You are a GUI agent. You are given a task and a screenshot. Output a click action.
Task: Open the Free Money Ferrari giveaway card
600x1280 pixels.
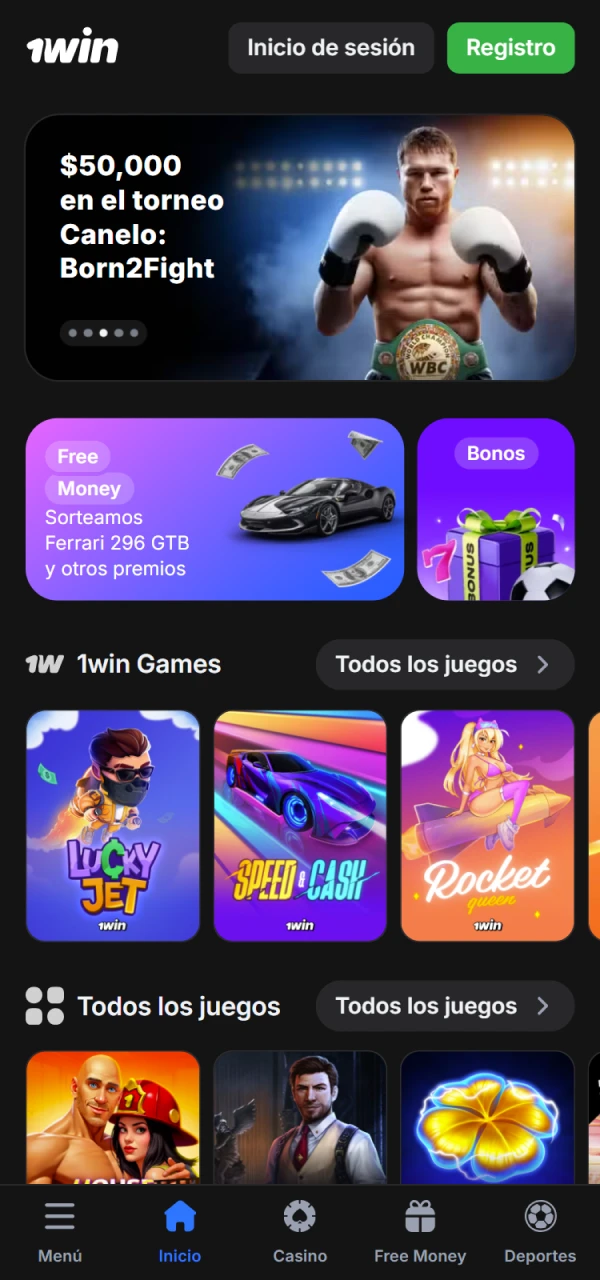click(214, 509)
